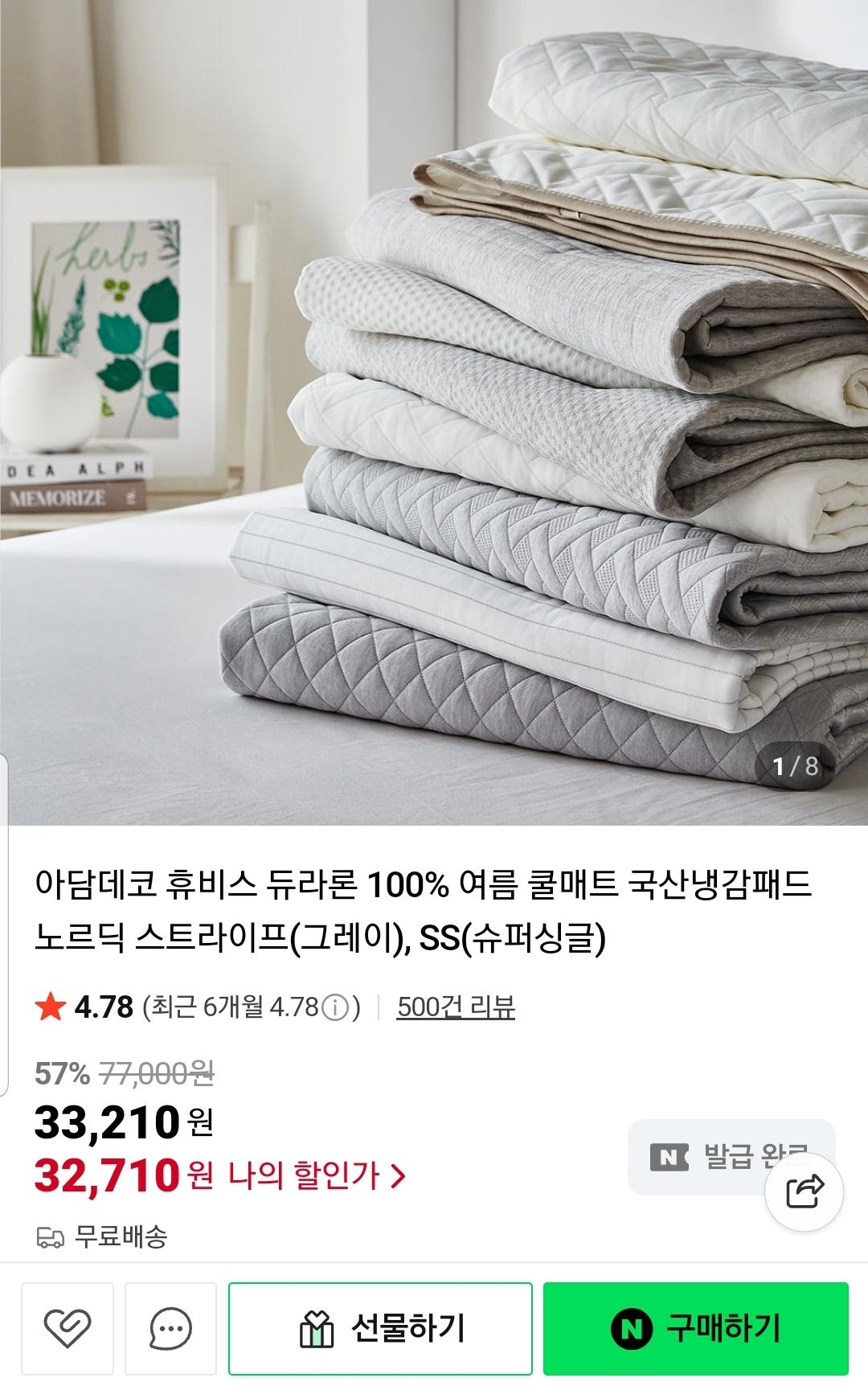Open the chat inquiry icon
The height and width of the screenshot is (1386, 868).
pyautogui.click(x=170, y=1328)
